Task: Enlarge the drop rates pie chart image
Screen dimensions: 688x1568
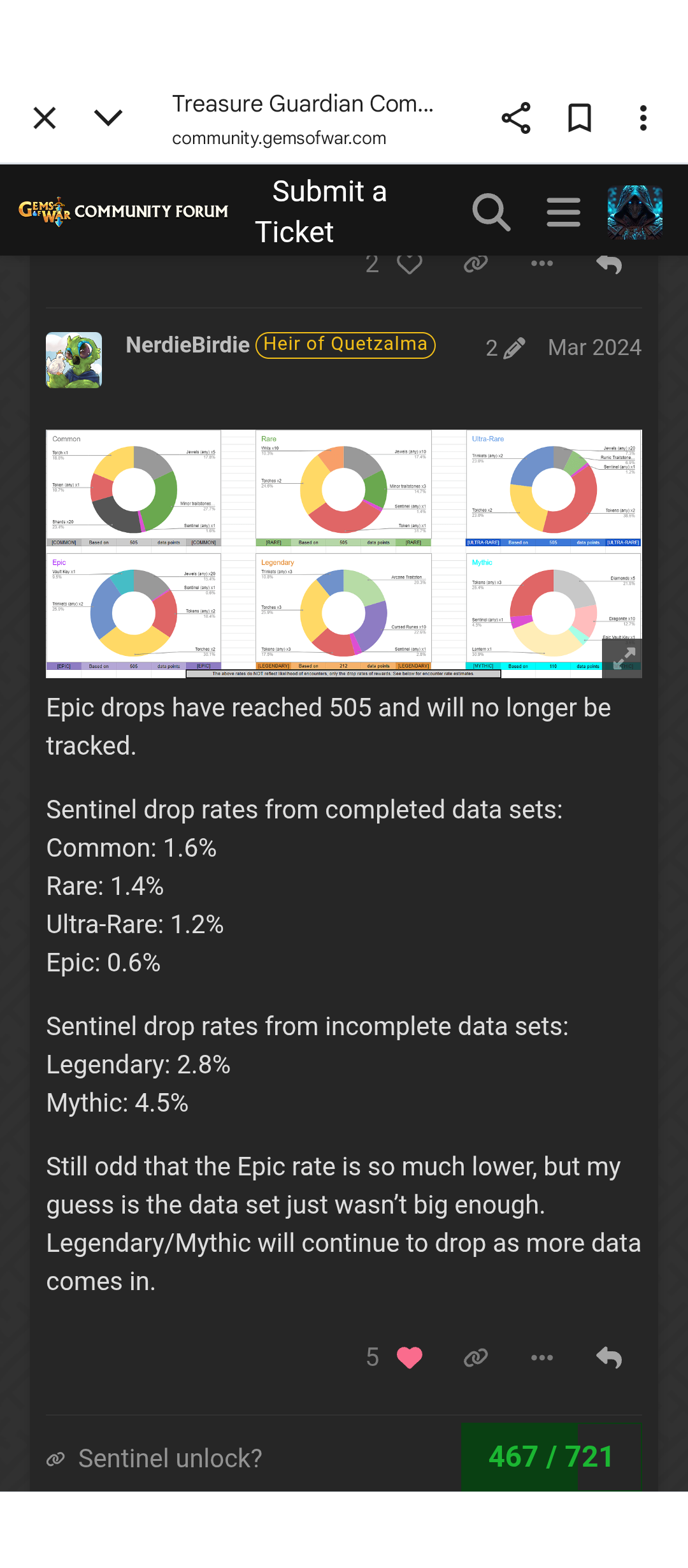Action: point(622,658)
